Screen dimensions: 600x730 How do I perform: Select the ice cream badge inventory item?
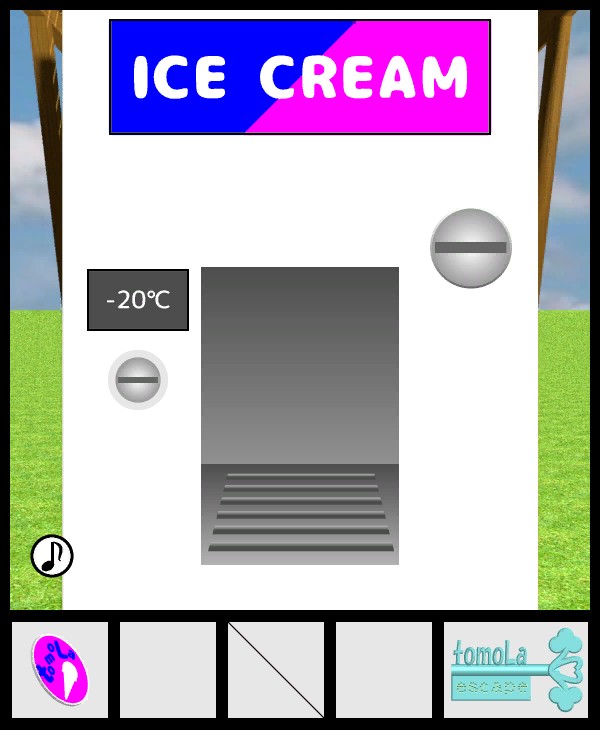(61, 670)
